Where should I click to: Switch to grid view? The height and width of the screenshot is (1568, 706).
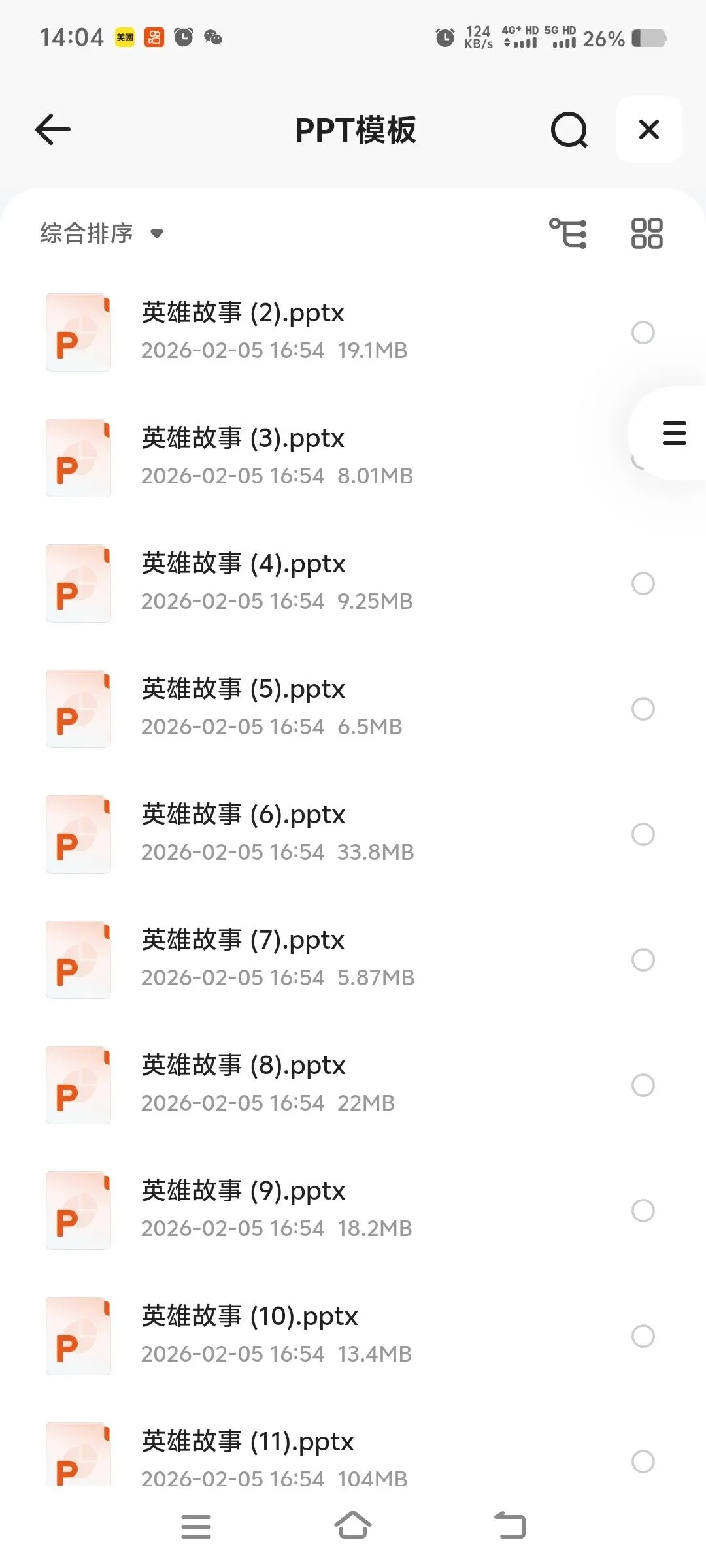[647, 233]
